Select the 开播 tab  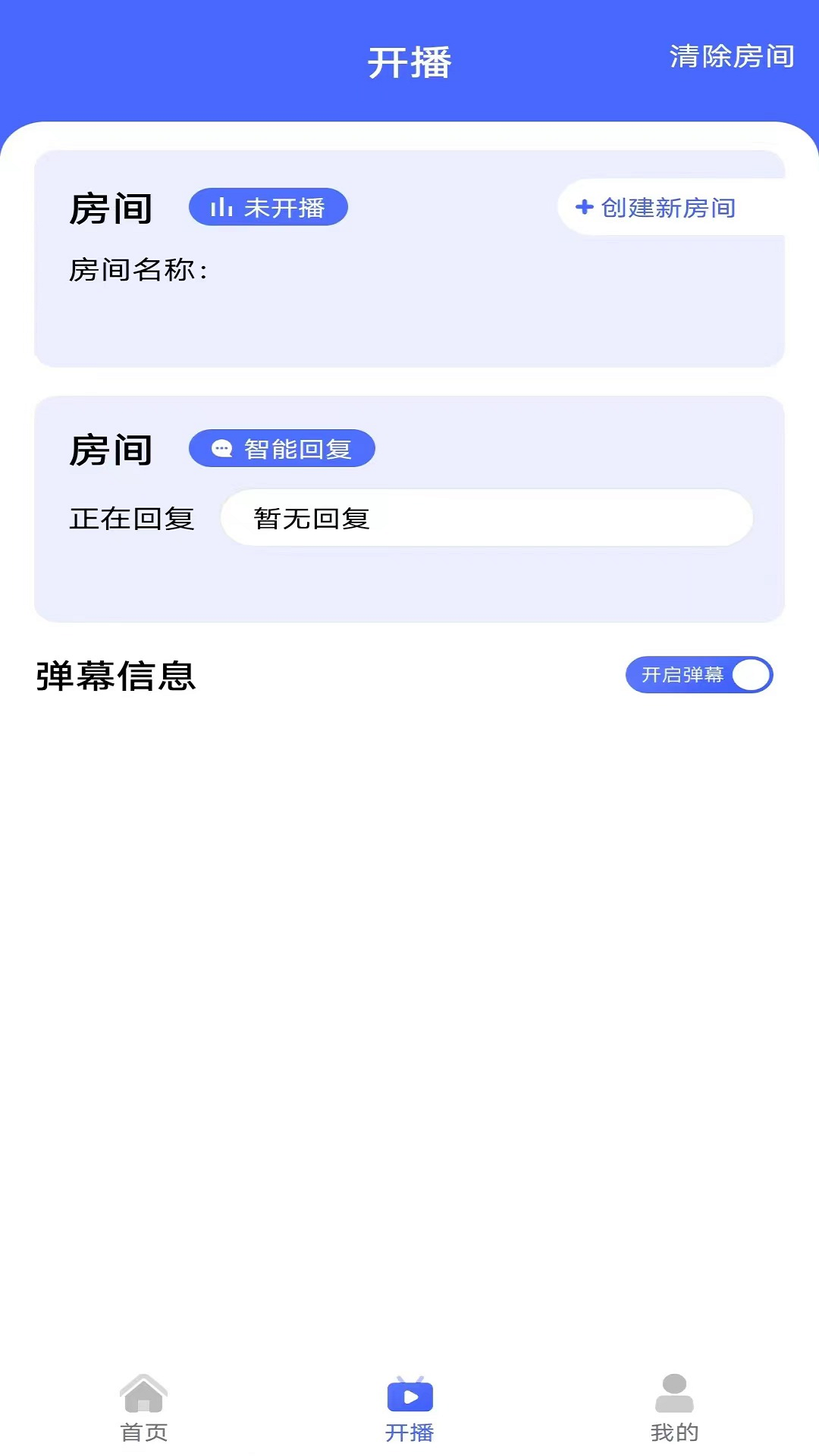[409, 1408]
